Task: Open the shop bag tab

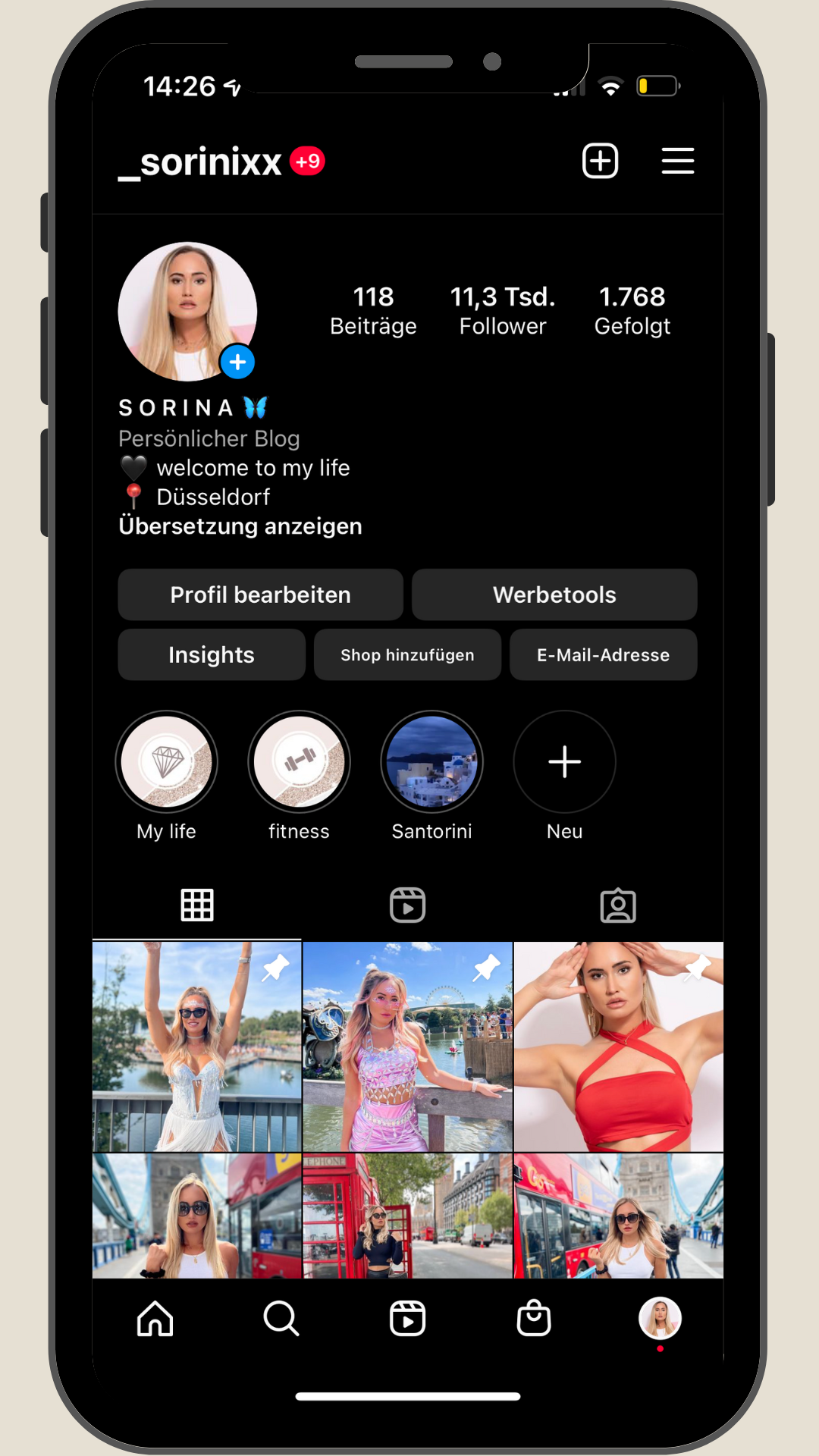Action: [x=534, y=1319]
